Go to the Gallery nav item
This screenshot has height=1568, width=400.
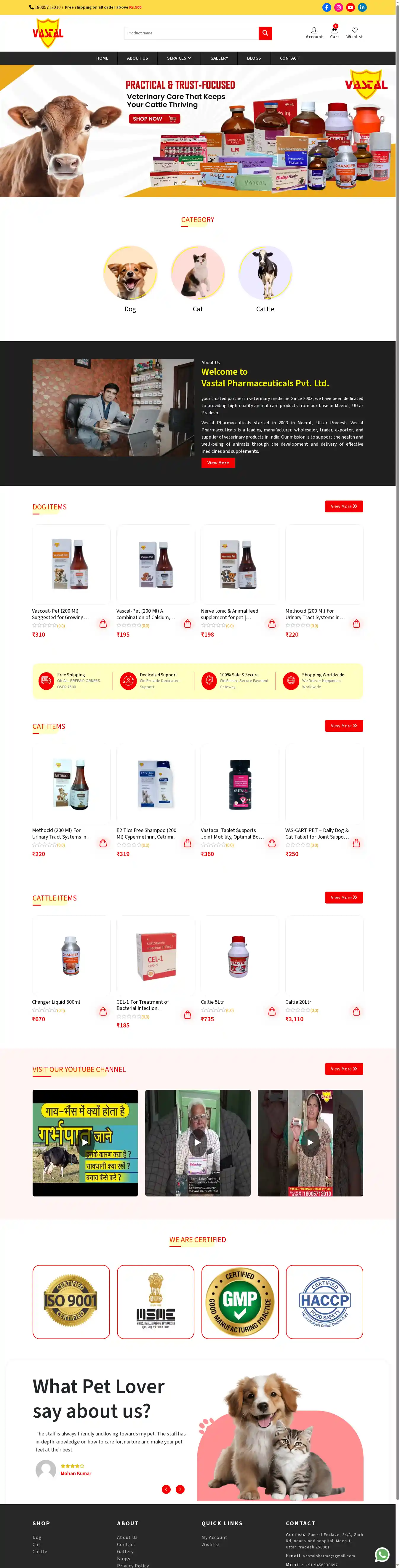pos(219,58)
